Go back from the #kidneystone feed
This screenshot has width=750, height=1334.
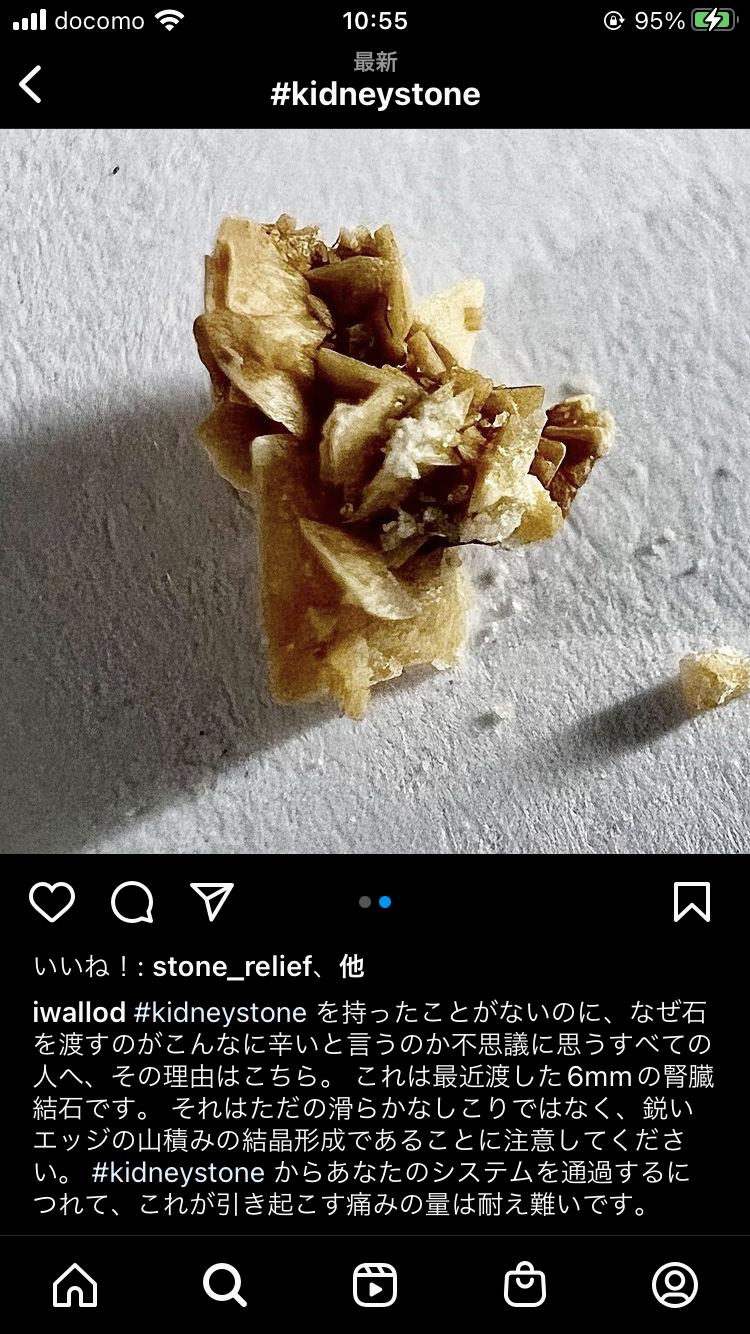click(x=31, y=84)
